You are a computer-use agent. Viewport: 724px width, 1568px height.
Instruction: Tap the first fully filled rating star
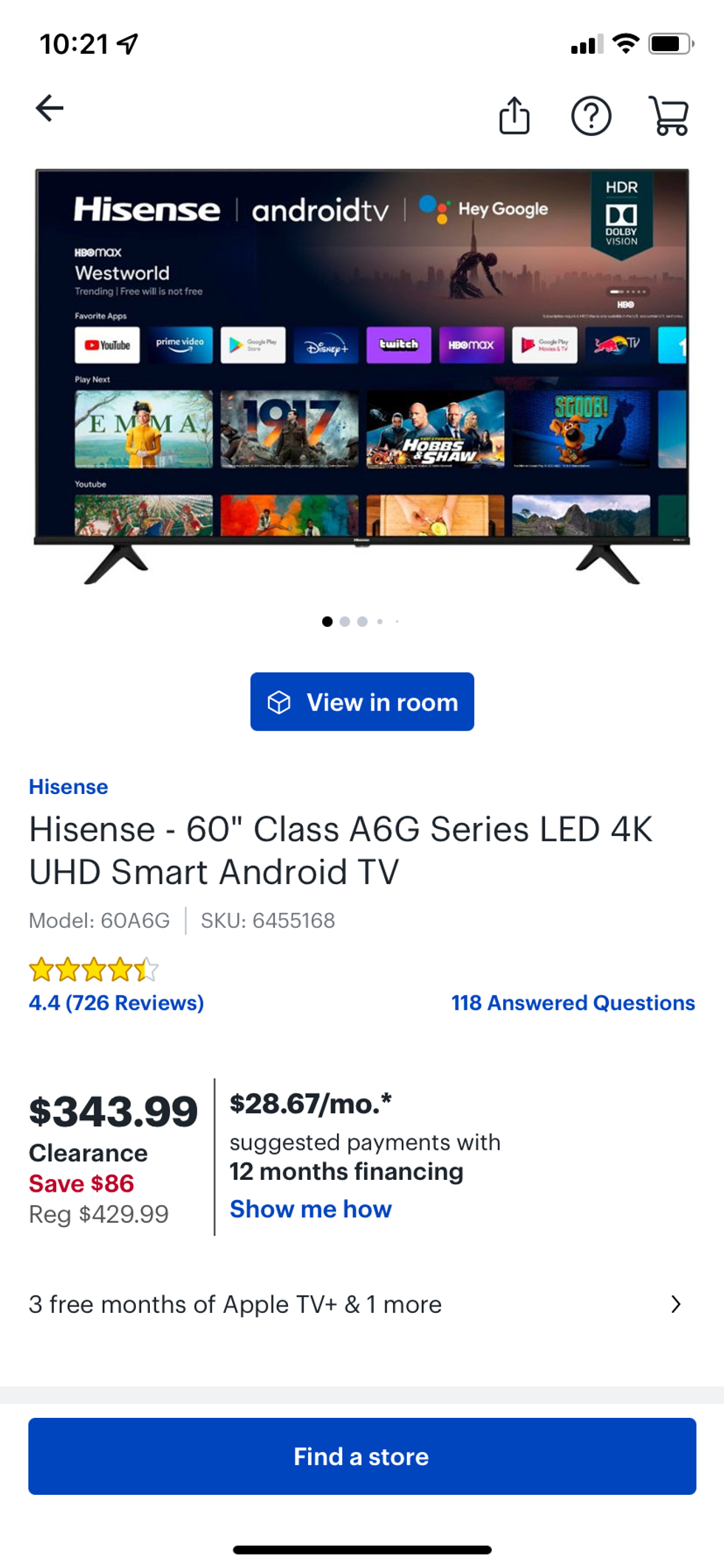[41, 969]
